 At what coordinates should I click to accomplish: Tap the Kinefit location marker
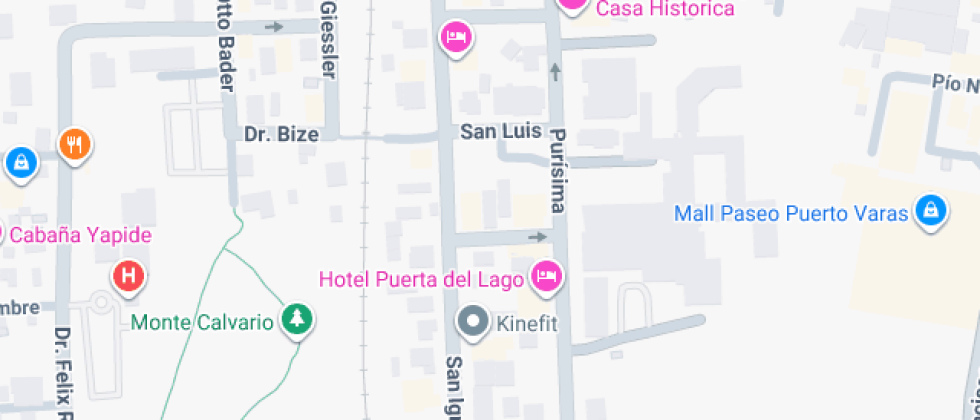[x=472, y=322]
